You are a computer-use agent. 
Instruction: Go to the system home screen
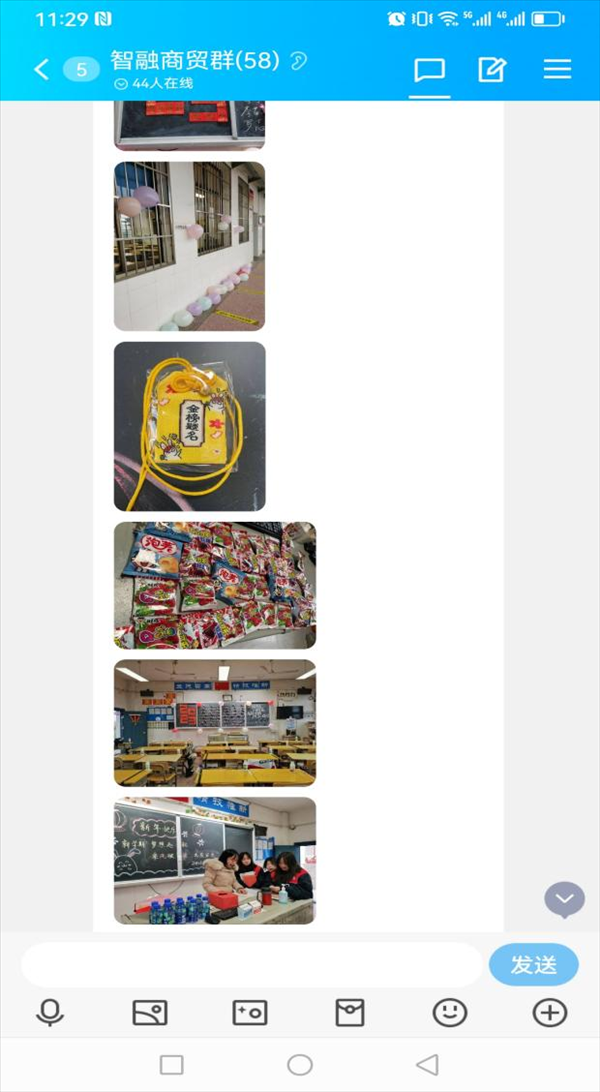click(300, 1065)
